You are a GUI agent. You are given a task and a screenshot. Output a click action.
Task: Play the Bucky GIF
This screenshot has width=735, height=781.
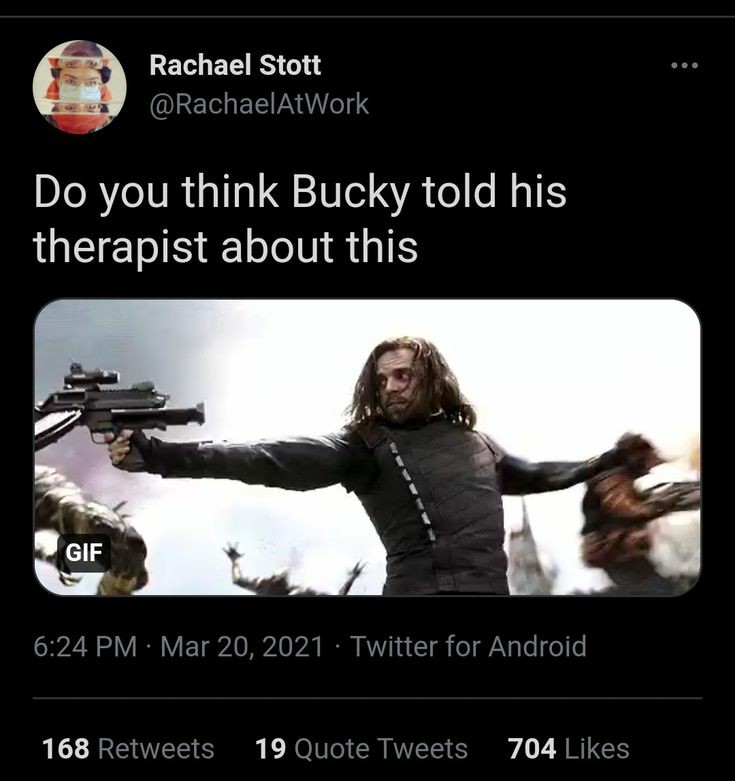[x=367, y=447]
